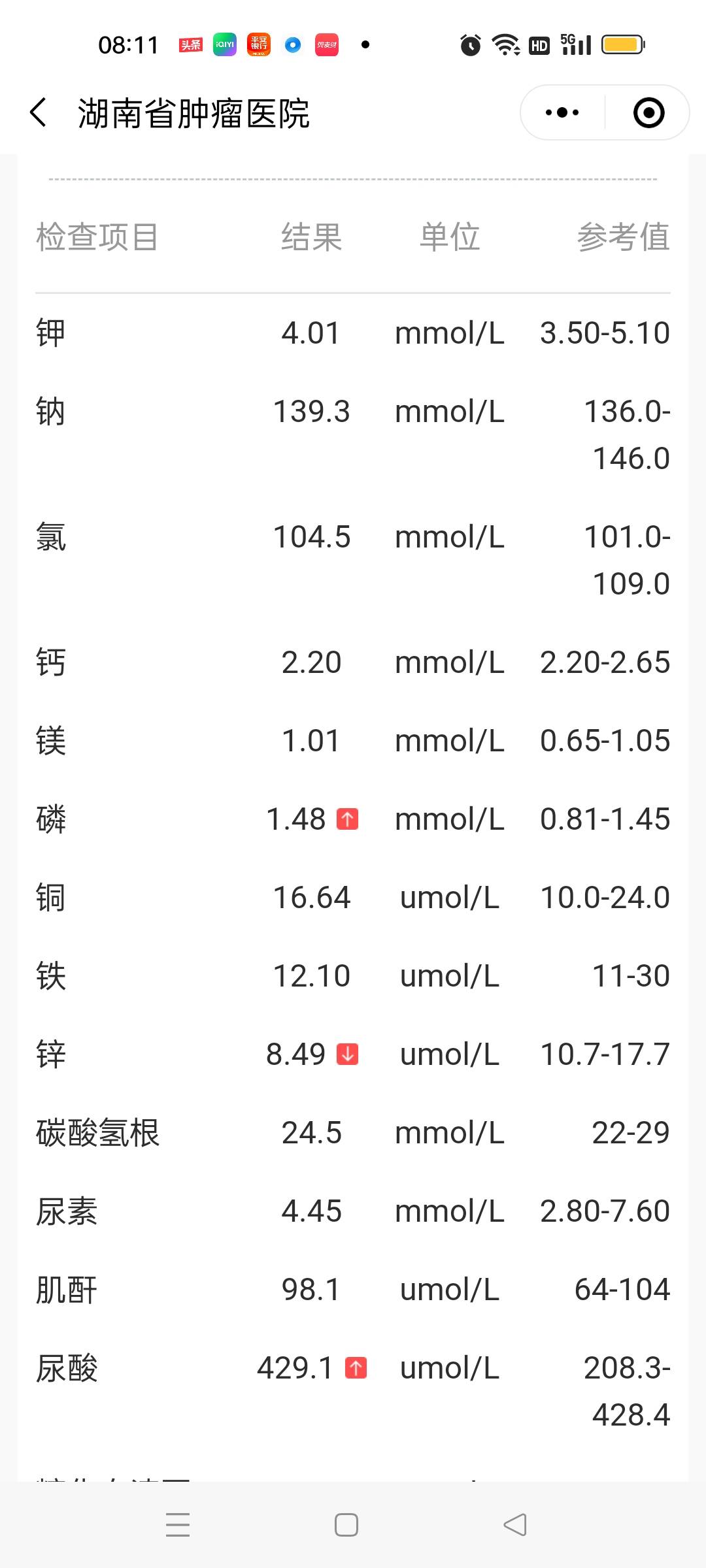Tap the red up arrow beside 尿酸 value
The image size is (706, 1568).
coord(356,1368)
